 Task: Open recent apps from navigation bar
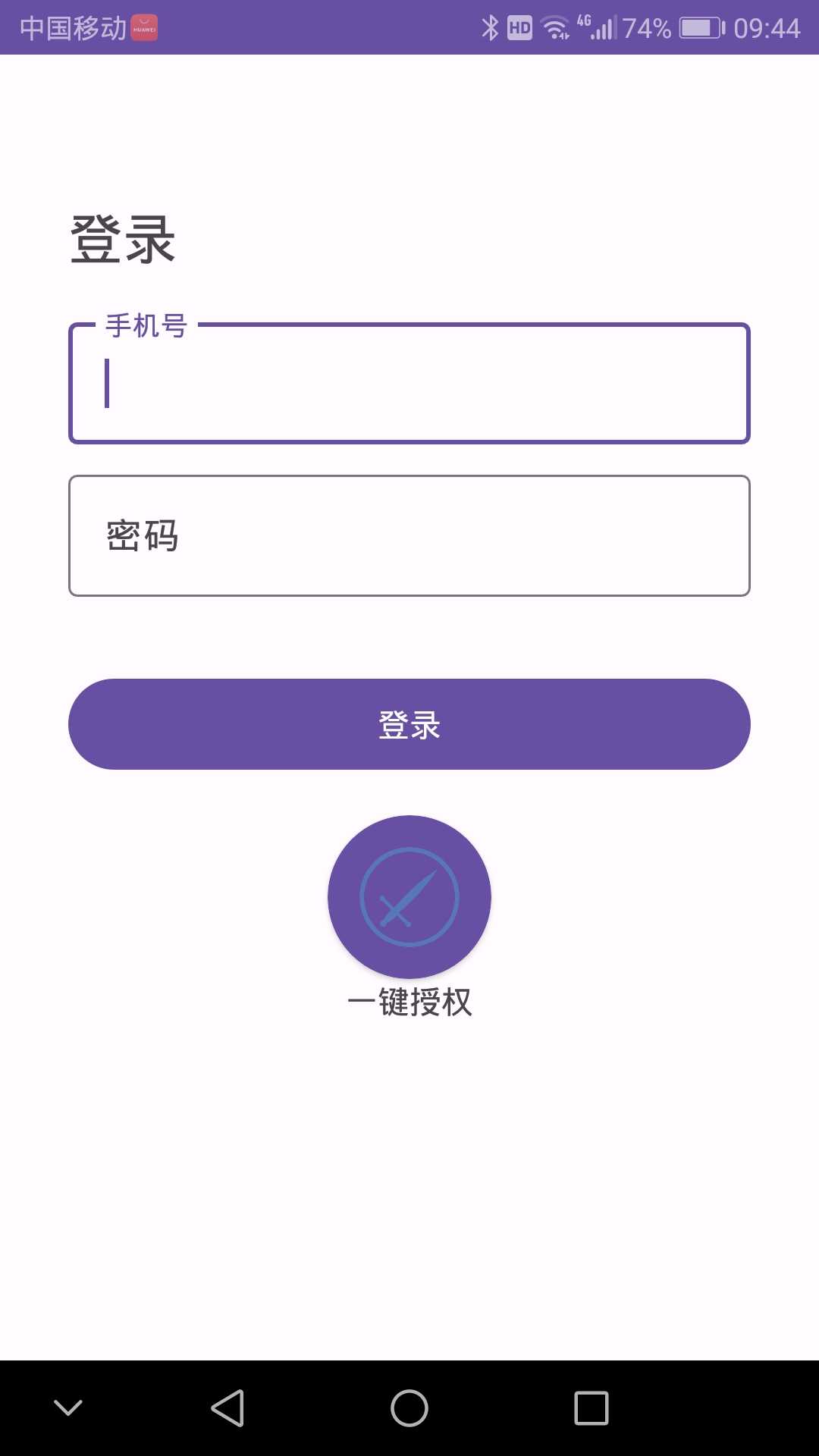click(591, 1408)
